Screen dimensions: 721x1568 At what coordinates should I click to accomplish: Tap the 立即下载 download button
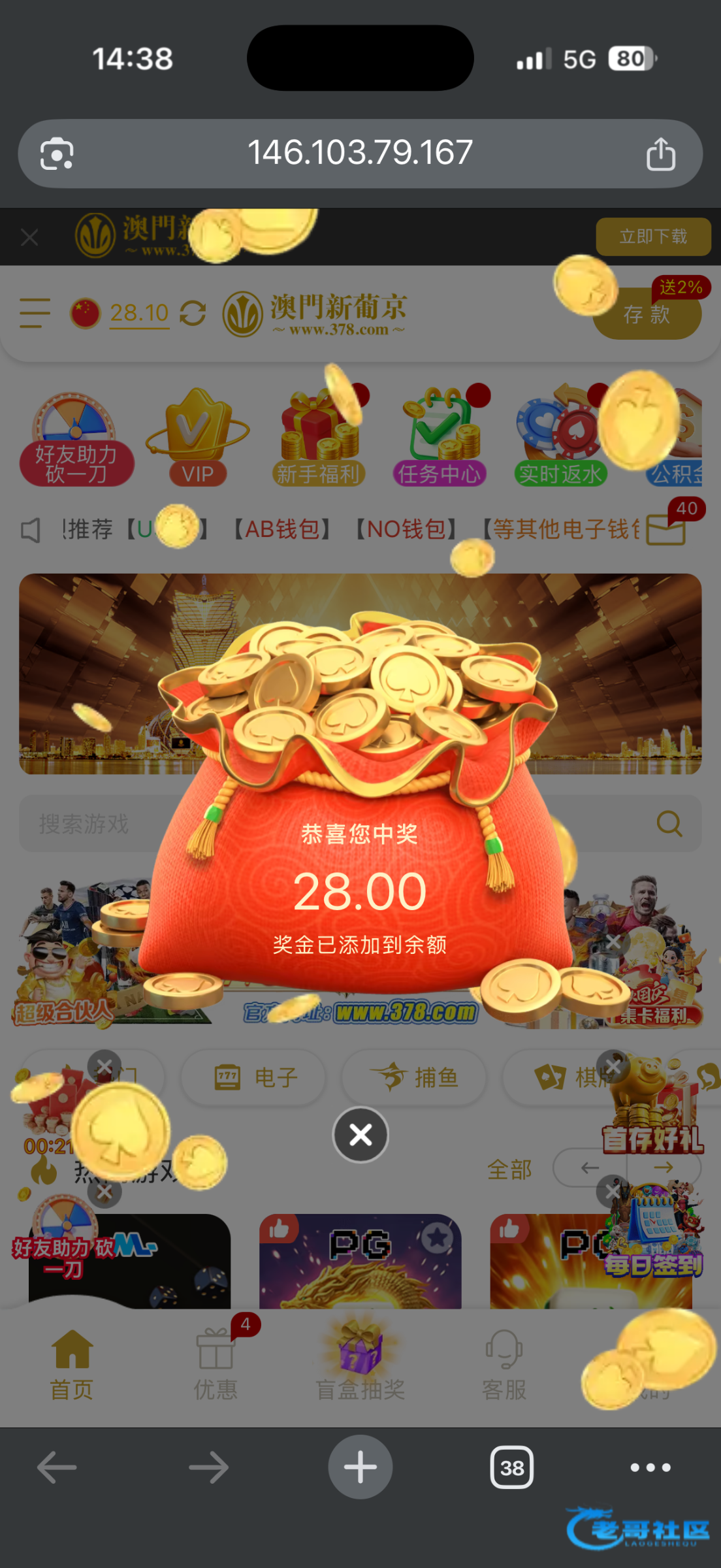(652, 237)
